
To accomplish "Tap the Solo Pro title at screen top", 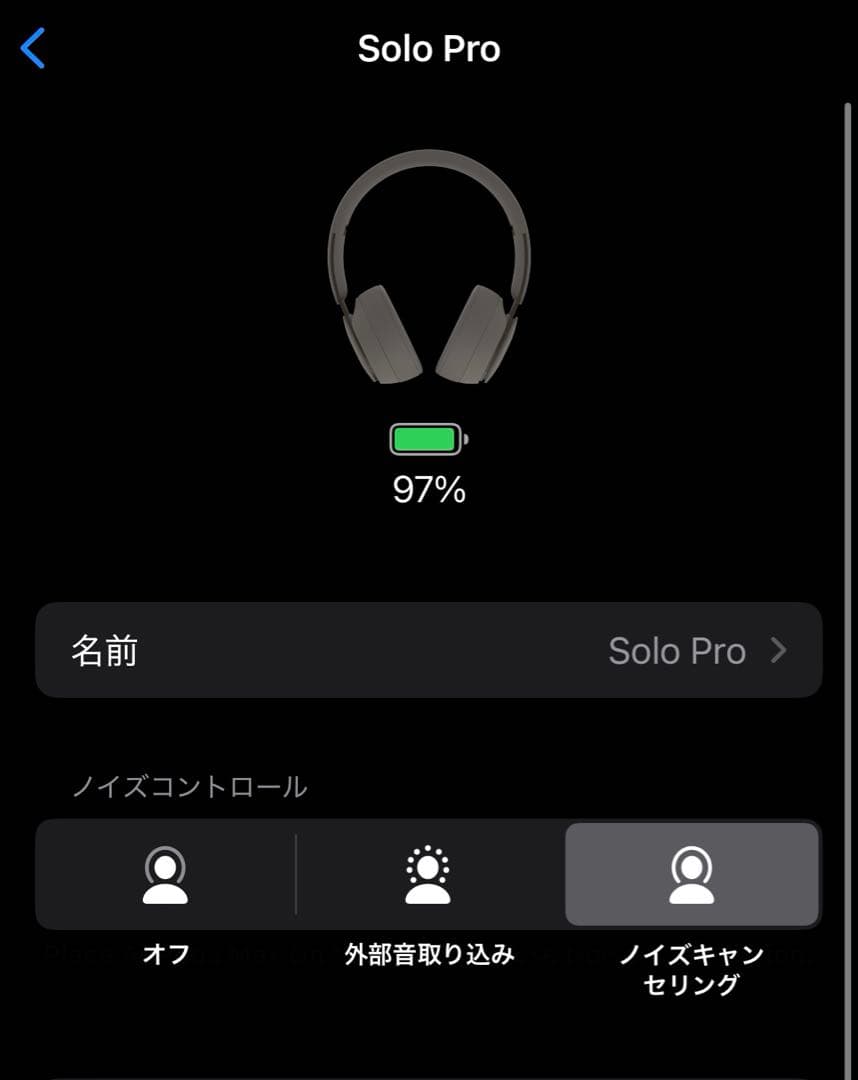I will [x=429, y=48].
